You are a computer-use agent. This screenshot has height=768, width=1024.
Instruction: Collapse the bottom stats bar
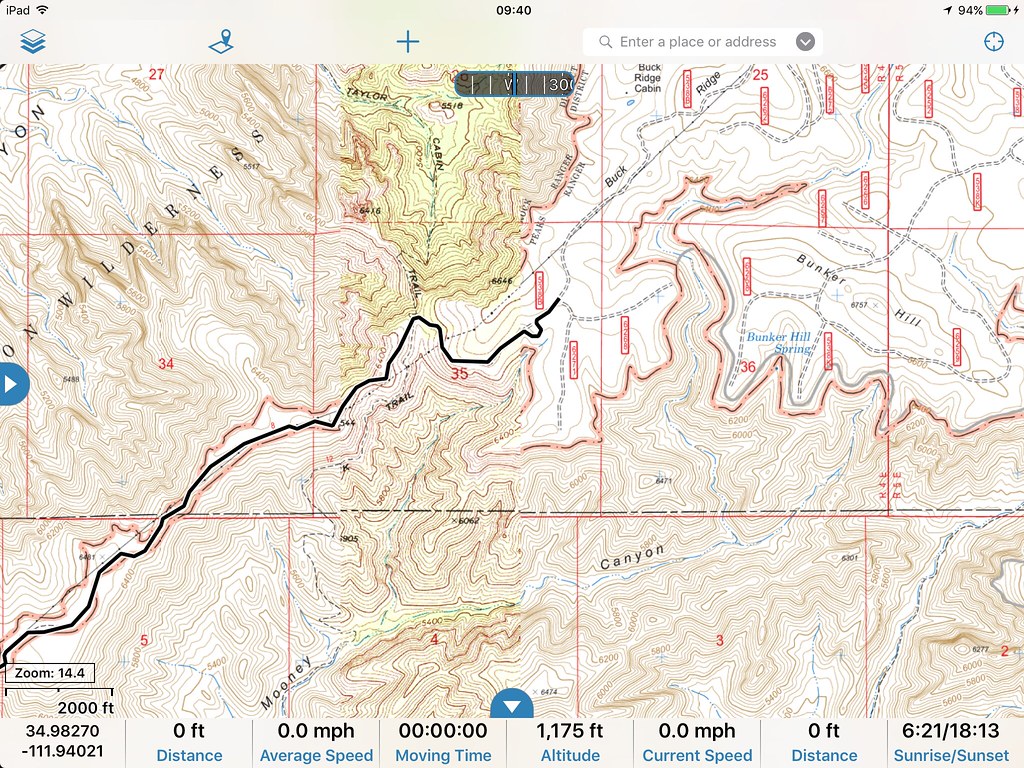click(512, 705)
